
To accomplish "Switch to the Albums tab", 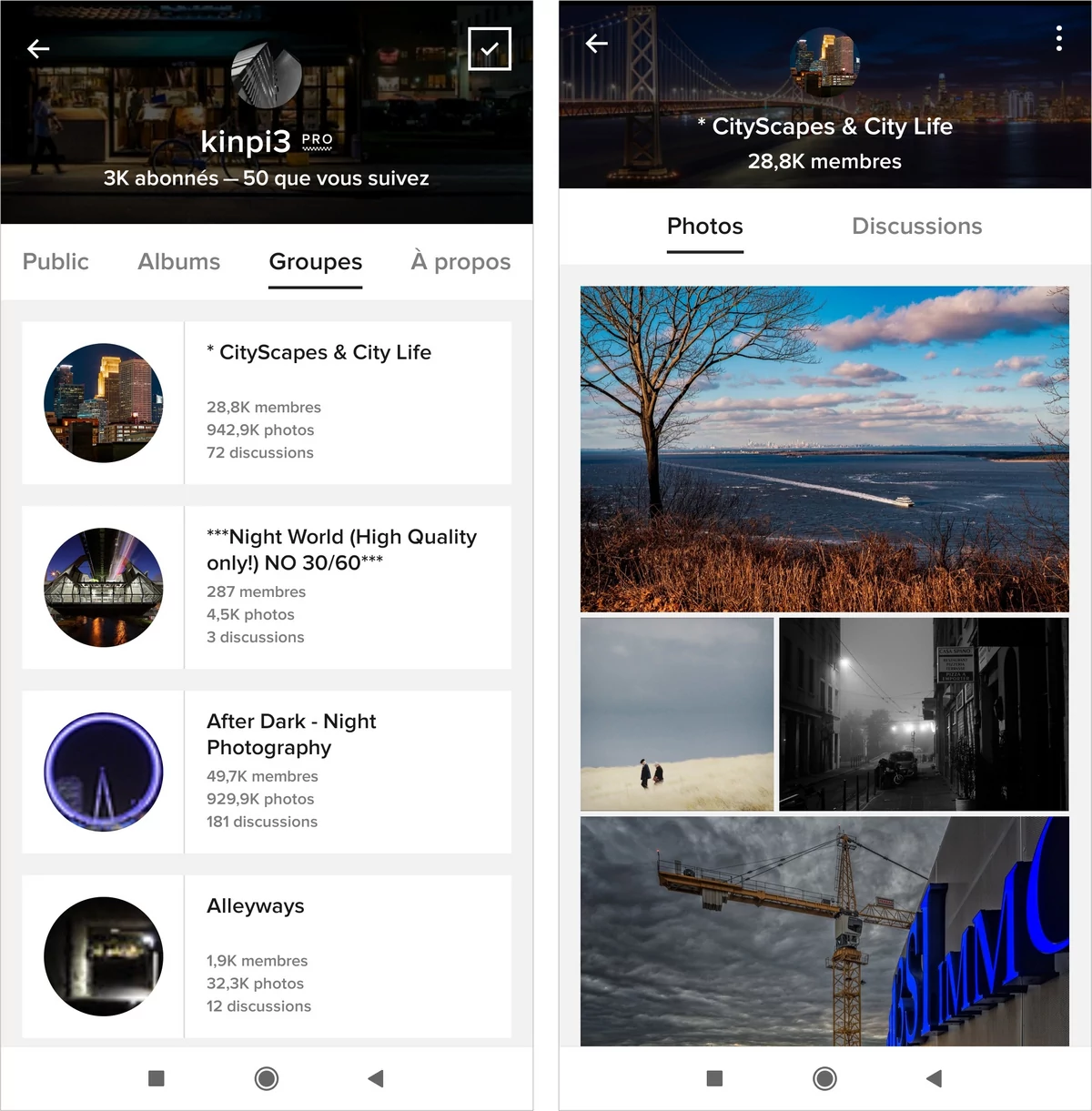I will point(179,262).
